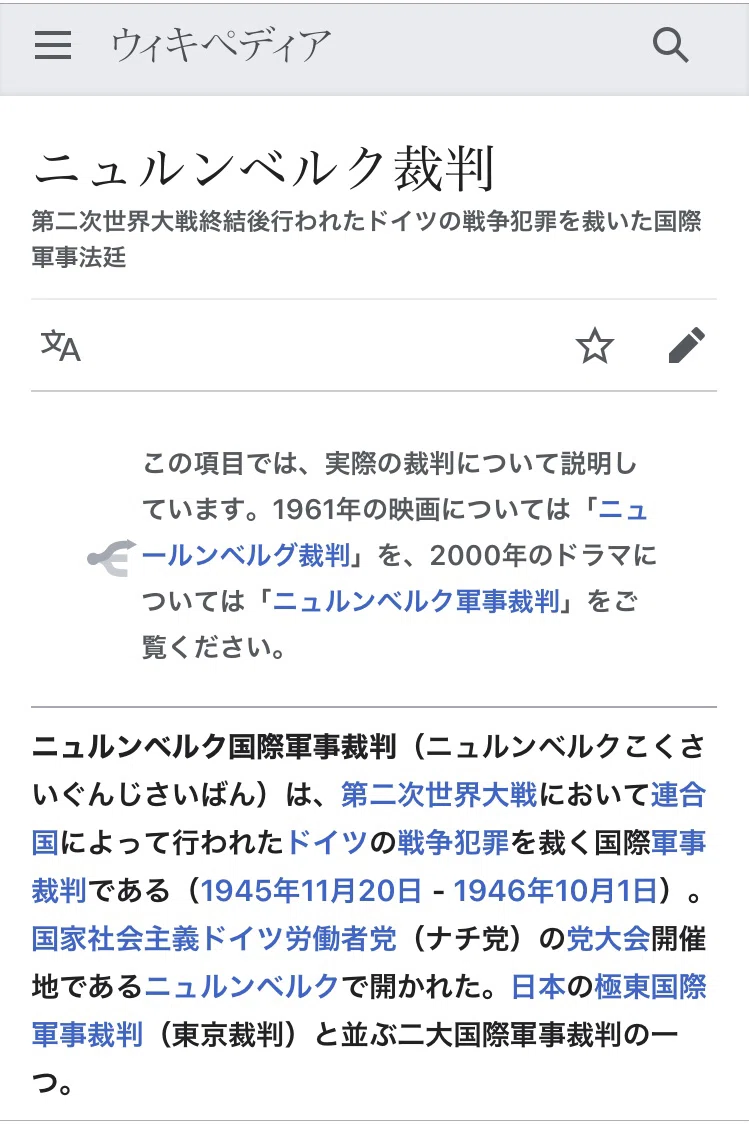Open the 極東国際軍事裁判 link
The width and height of the screenshot is (749, 1124).
click(x=650, y=987)
